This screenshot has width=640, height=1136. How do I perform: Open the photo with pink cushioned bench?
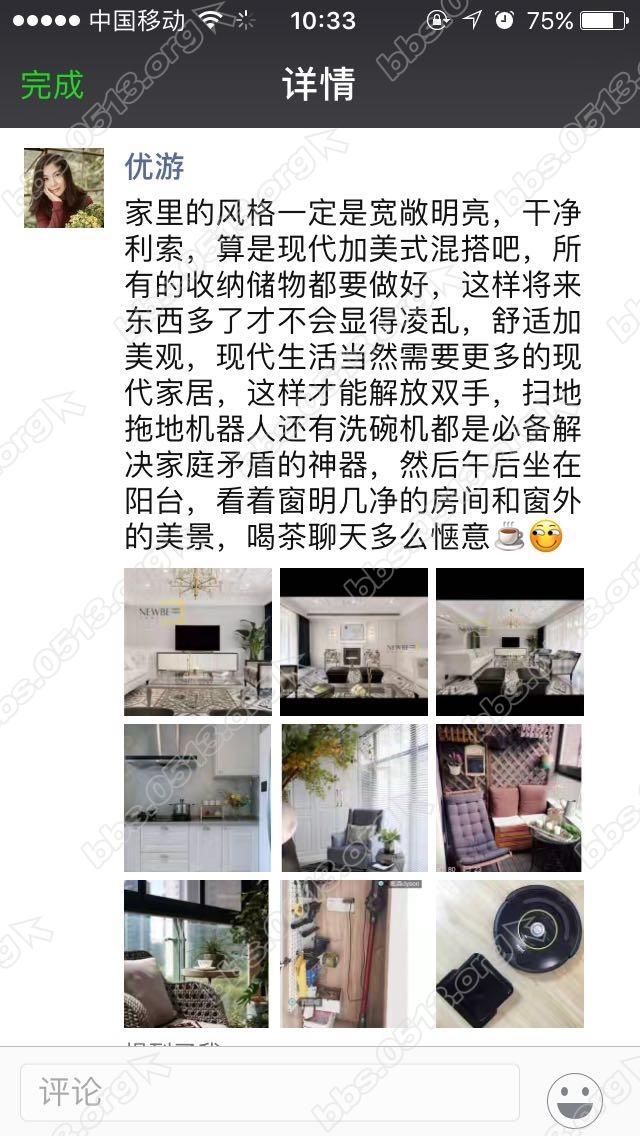(x=509, y=797)
